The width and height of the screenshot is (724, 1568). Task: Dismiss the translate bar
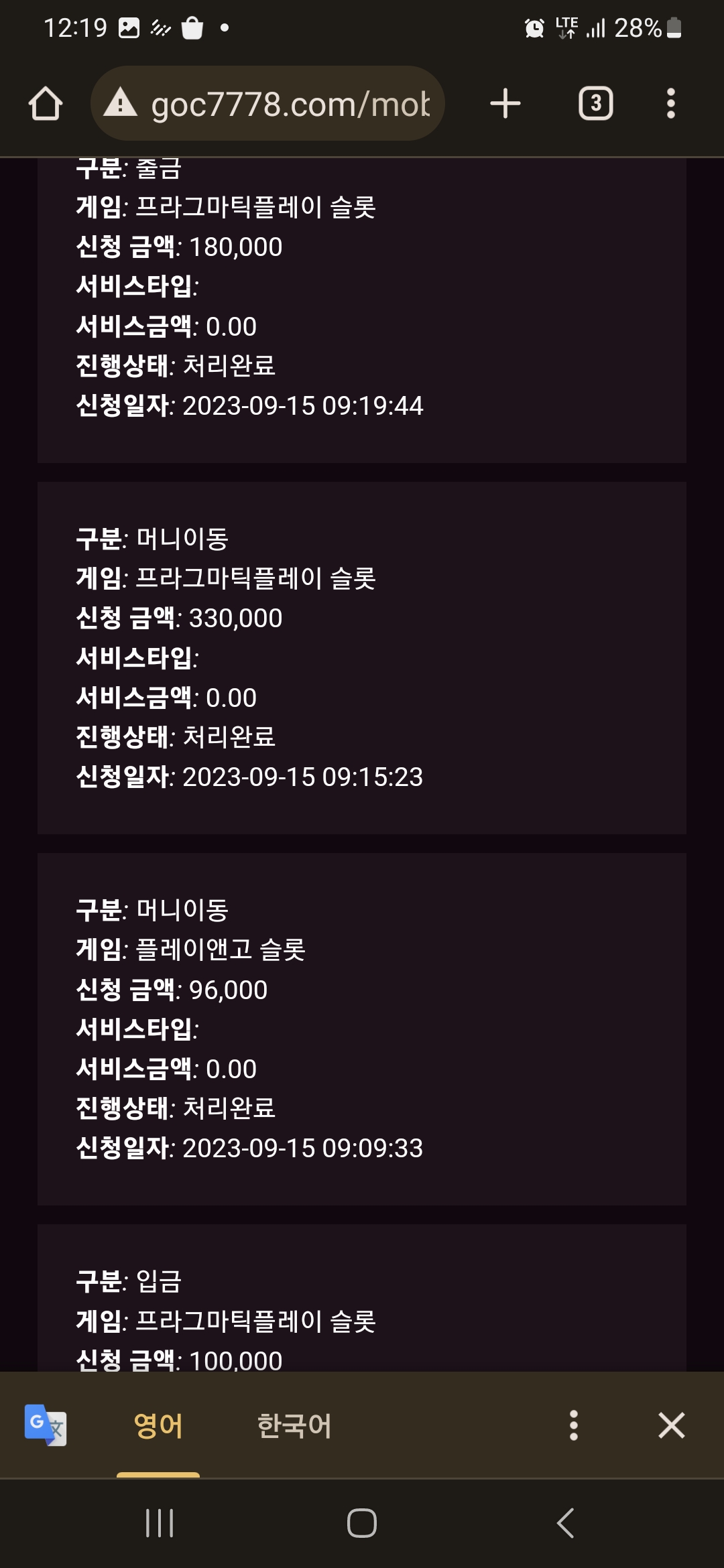pyautogui.click(x=671, y=1425)
